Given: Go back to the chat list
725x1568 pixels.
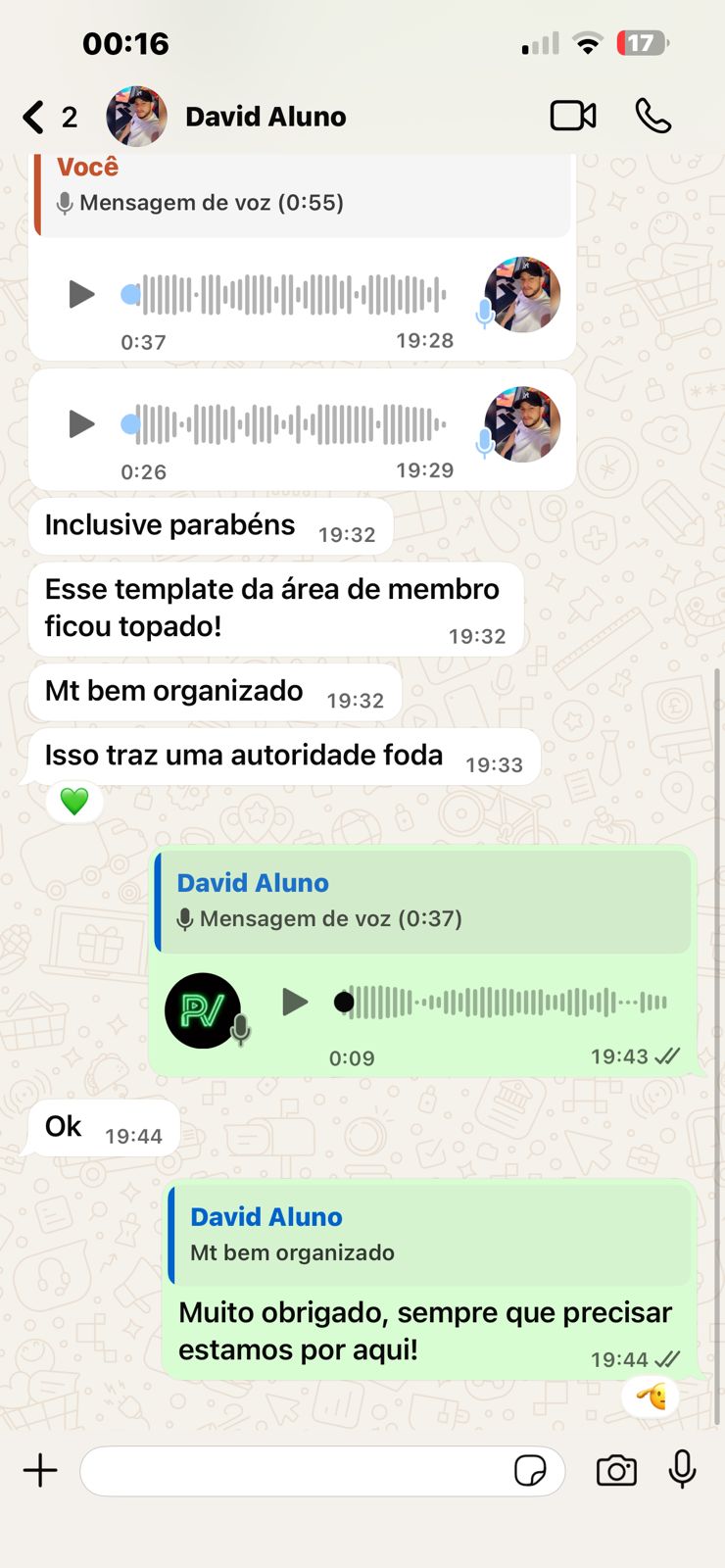Looking at the screenshot, I should click(x=34, y=118).
